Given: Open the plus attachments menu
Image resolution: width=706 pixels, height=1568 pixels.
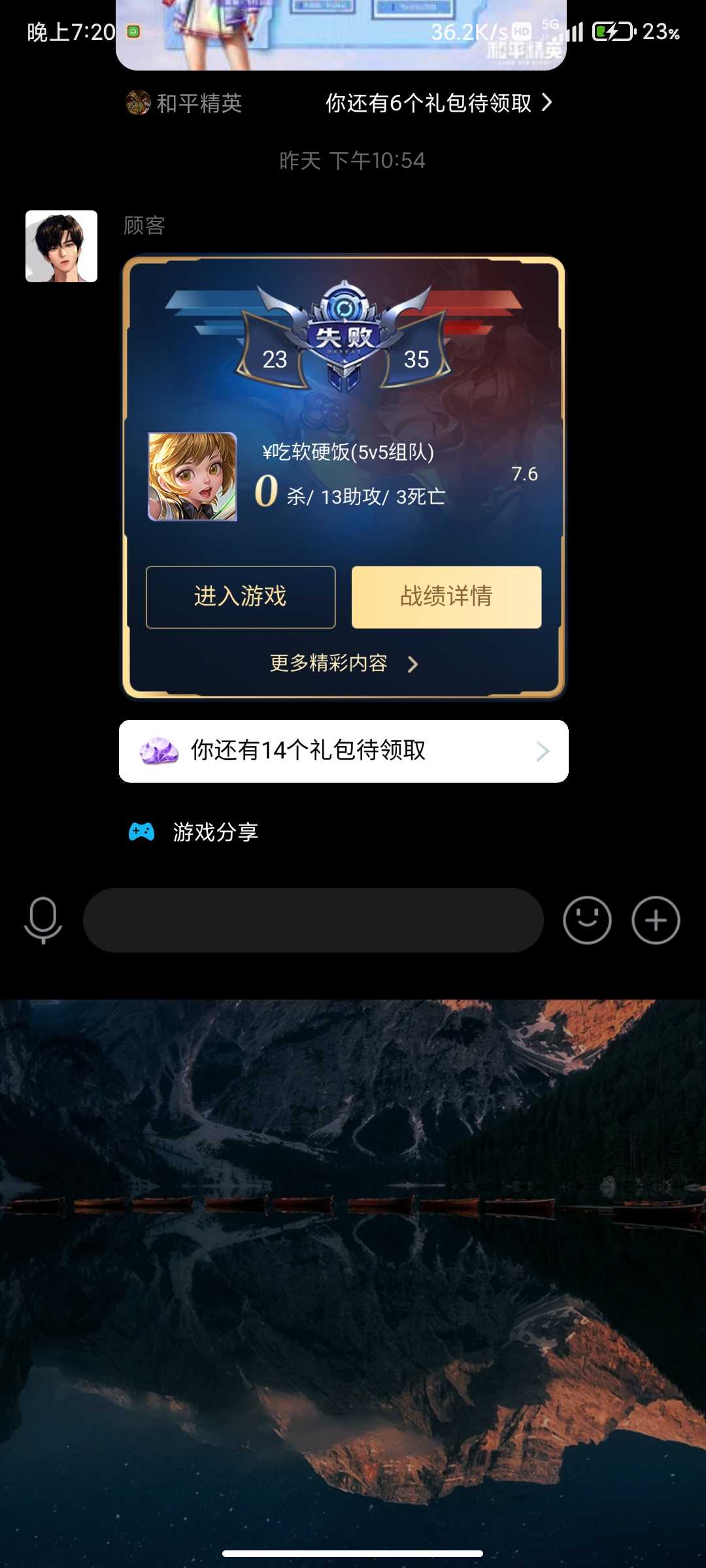Looking at the screenshot, I should tap(656, 920).
